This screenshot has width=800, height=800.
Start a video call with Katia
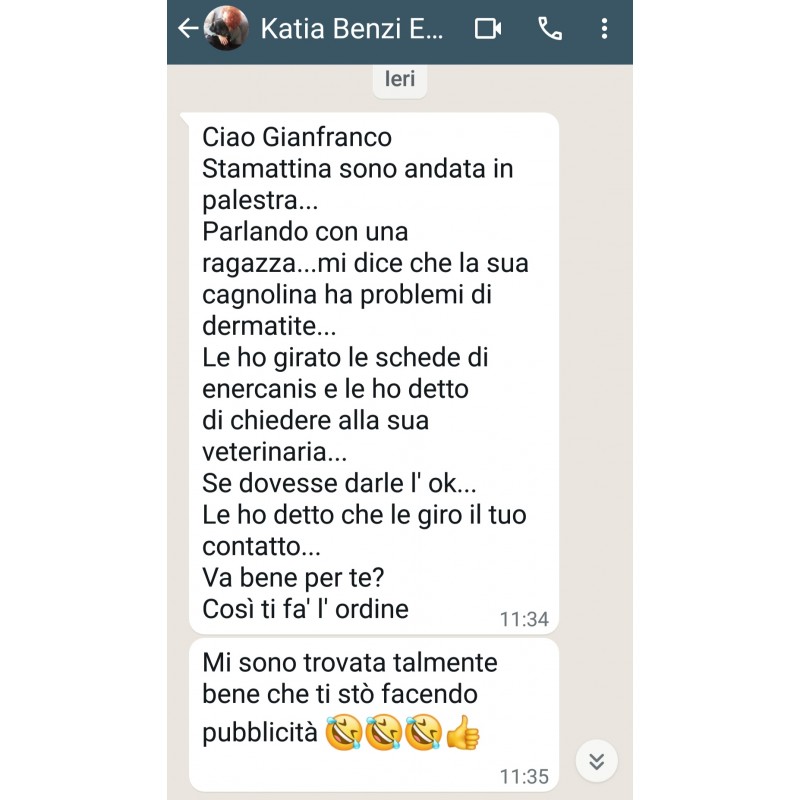click(x=488, y=28)
